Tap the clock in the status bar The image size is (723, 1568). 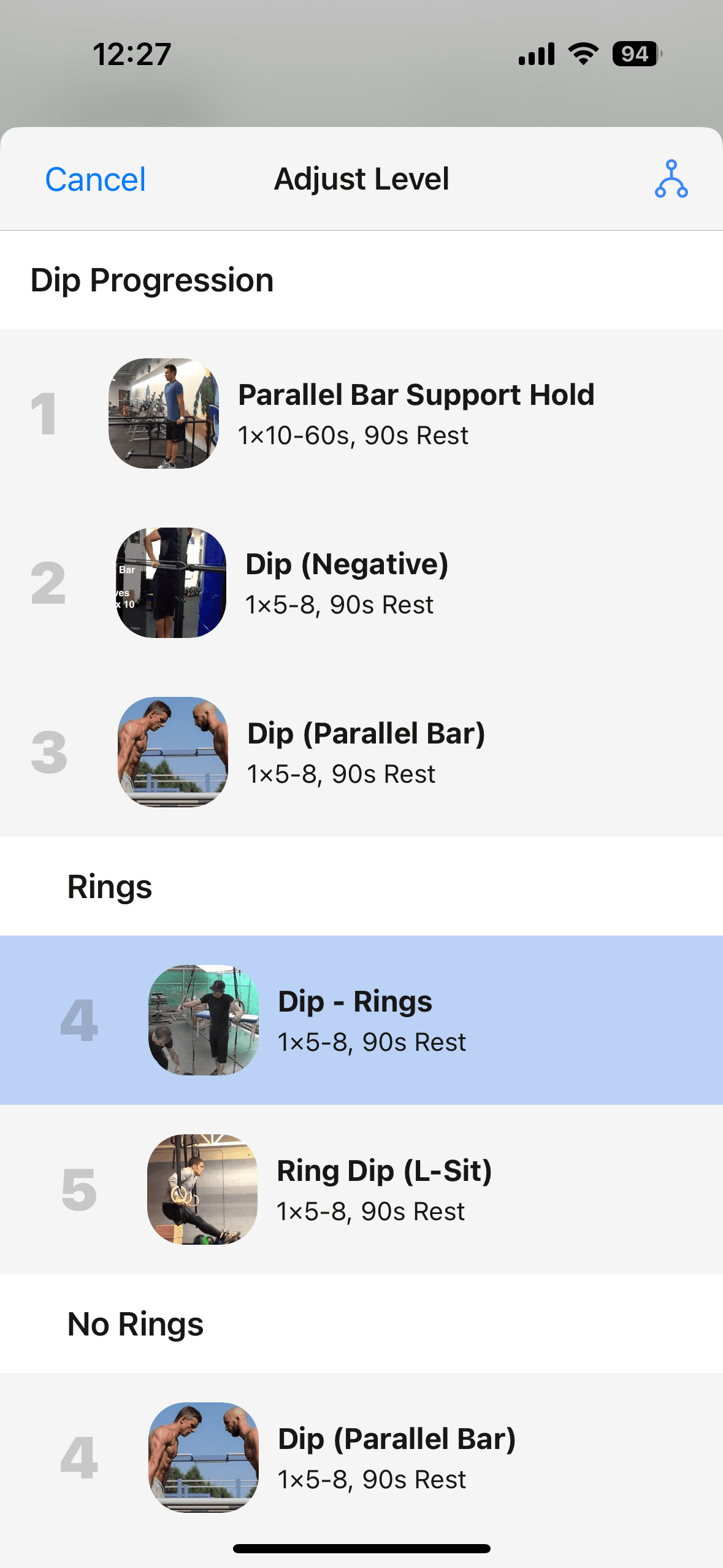click(131, 53)
